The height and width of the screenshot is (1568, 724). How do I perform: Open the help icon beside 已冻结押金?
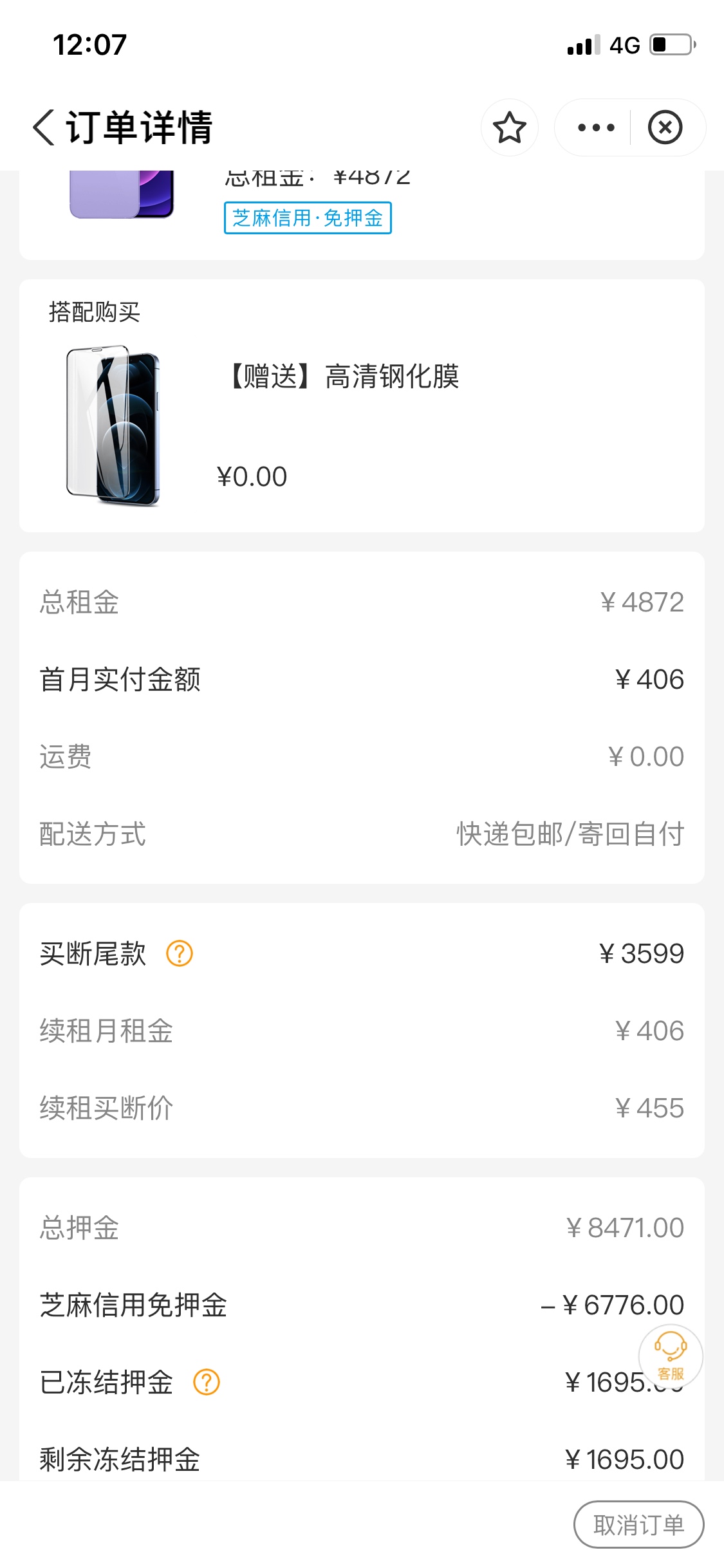[207, 1382]
